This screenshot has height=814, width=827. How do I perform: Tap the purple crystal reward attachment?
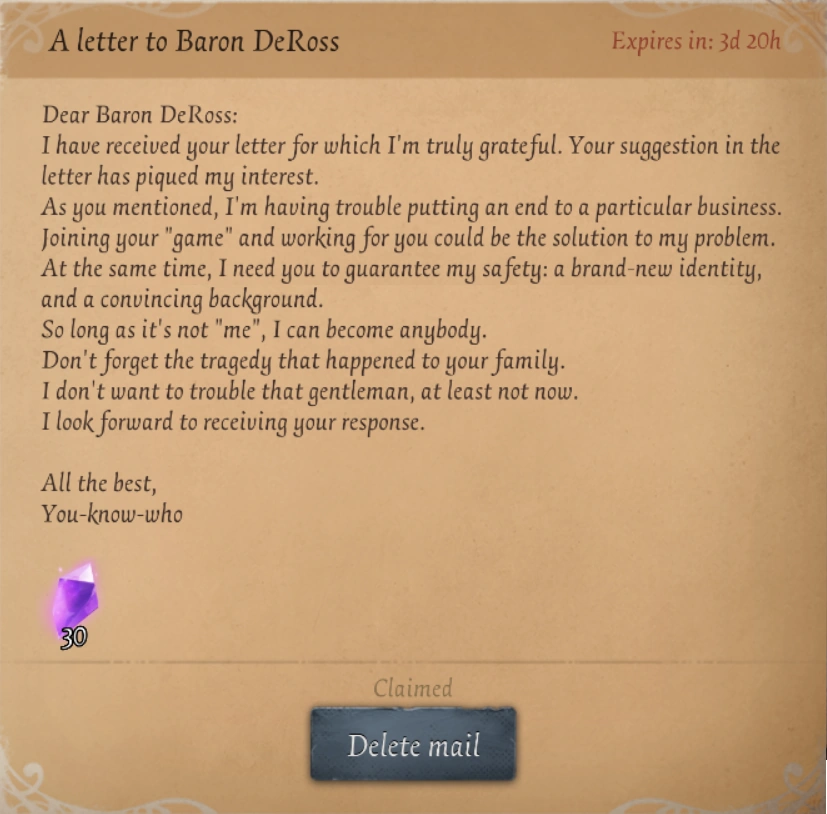(74, 602)
